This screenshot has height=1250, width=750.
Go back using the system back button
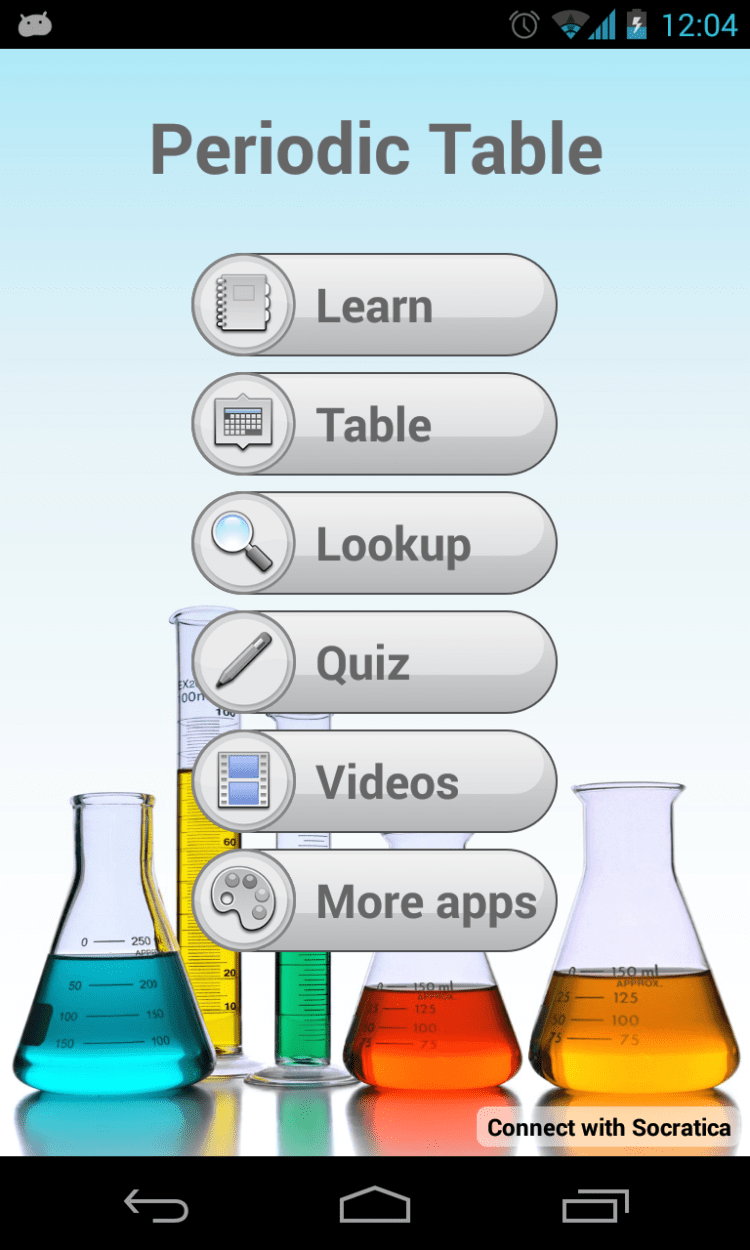coord(156,1205)
